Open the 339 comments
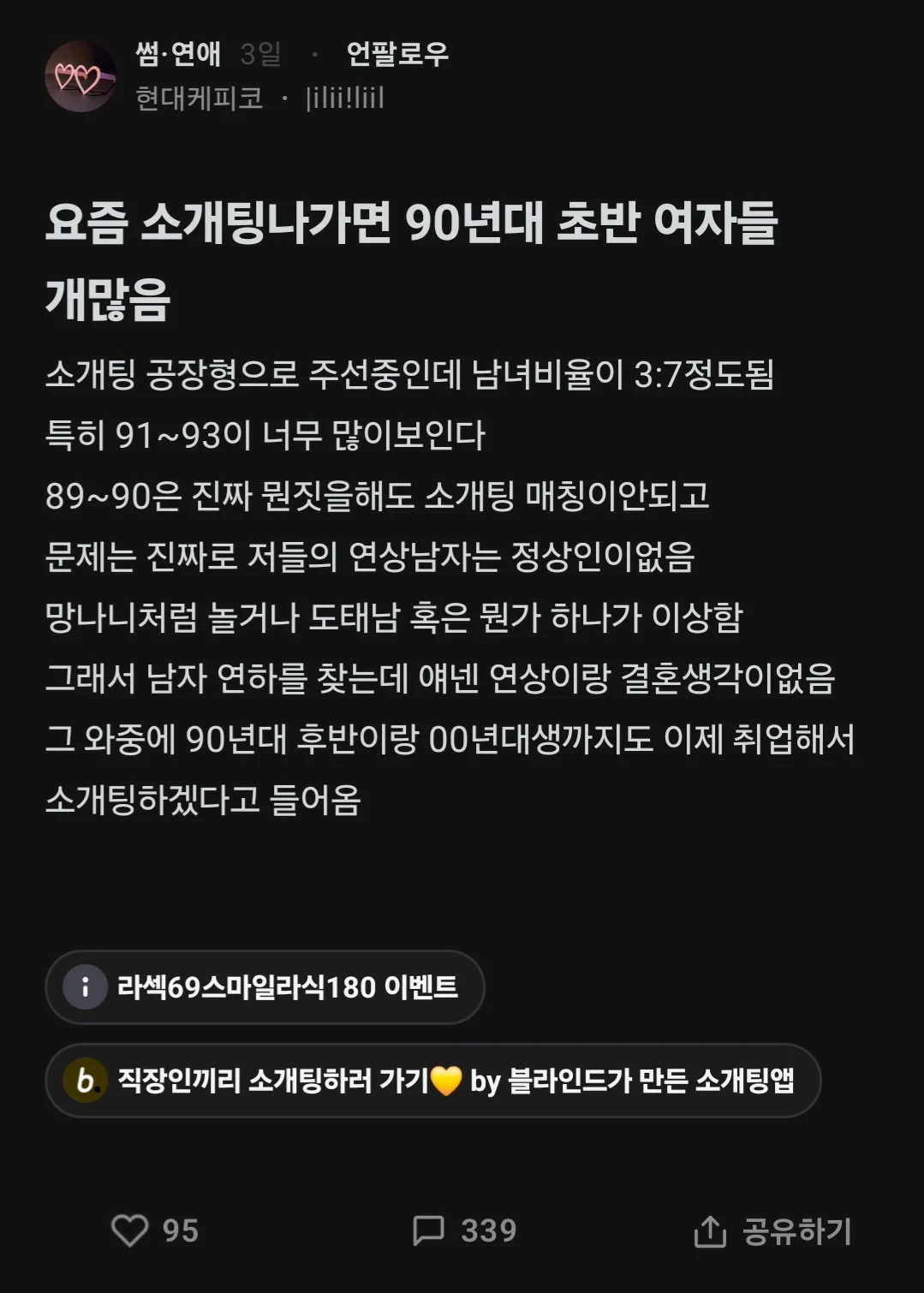This screenshot has height=1293, width=924. coord(464,1230)
